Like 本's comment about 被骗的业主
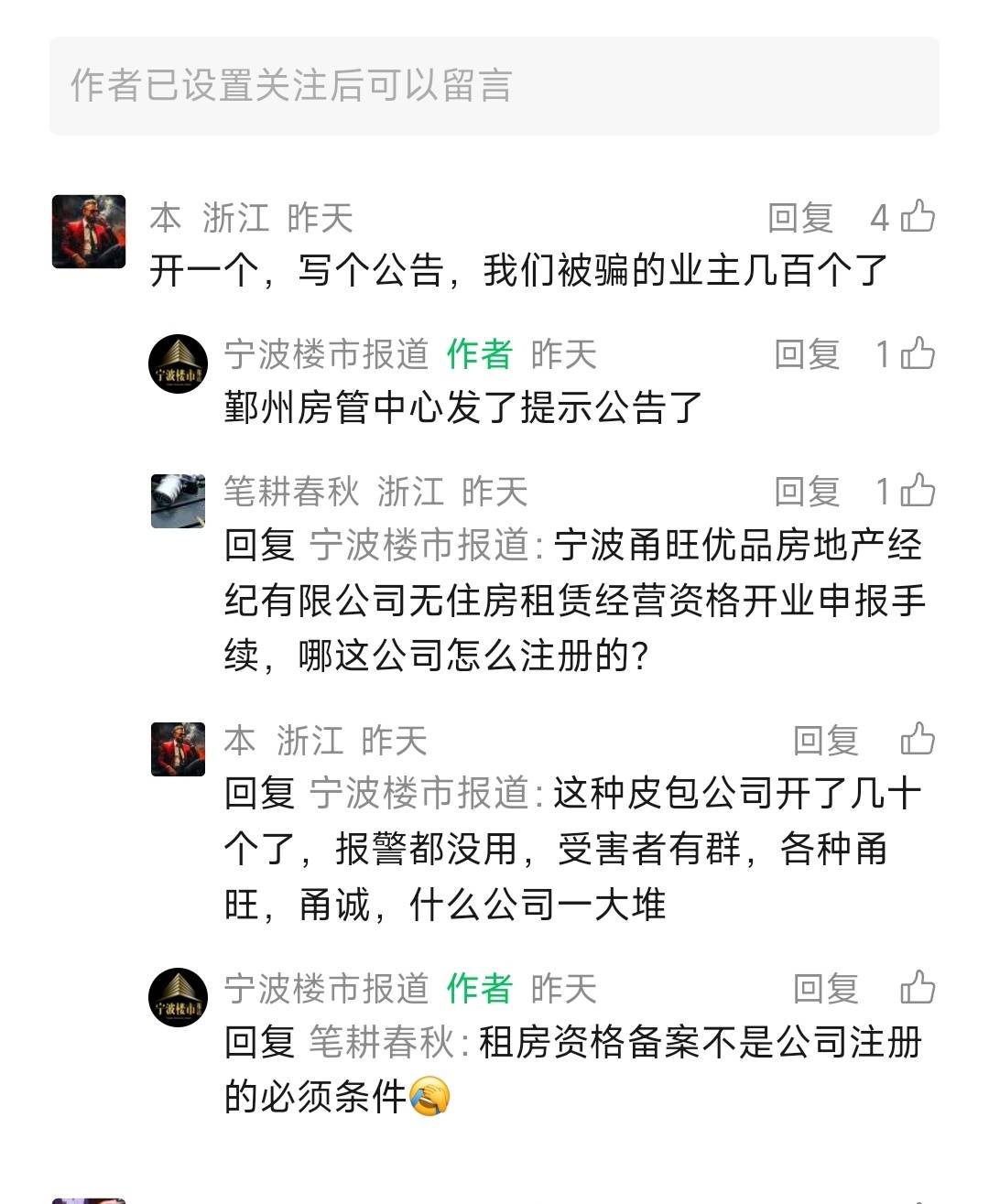This screenshot has width=989, height=1204. 917,217
